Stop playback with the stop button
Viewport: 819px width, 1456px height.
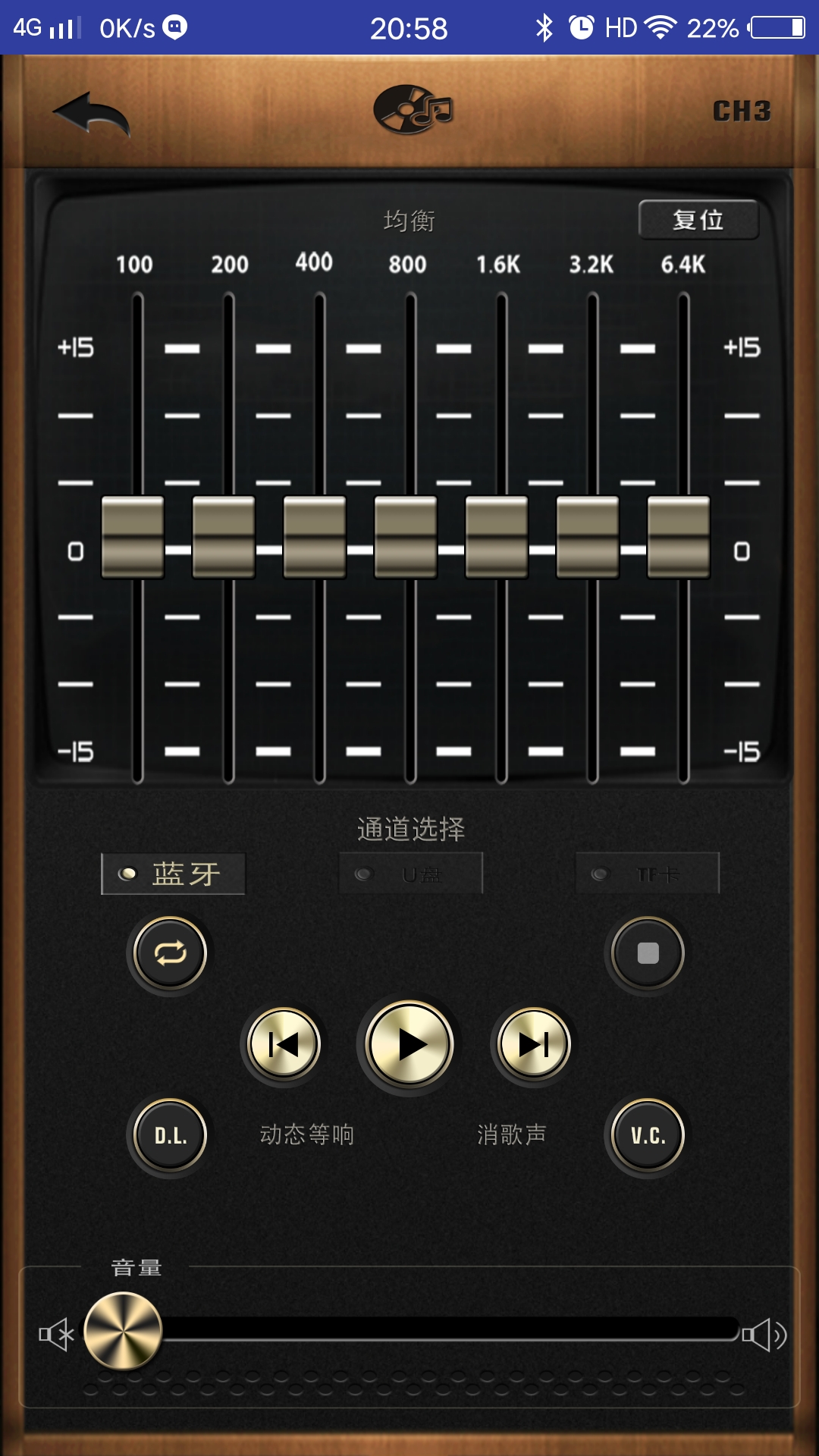click(648, 953)
